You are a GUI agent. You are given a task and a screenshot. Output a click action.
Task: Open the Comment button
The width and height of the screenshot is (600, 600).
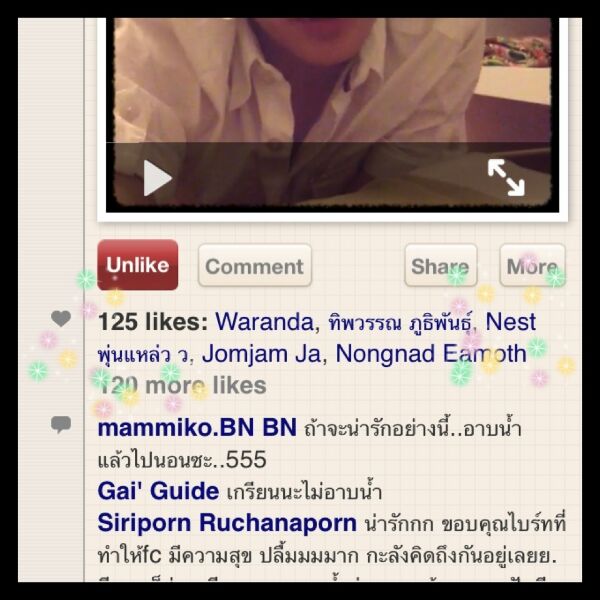[x=254, y=267]
